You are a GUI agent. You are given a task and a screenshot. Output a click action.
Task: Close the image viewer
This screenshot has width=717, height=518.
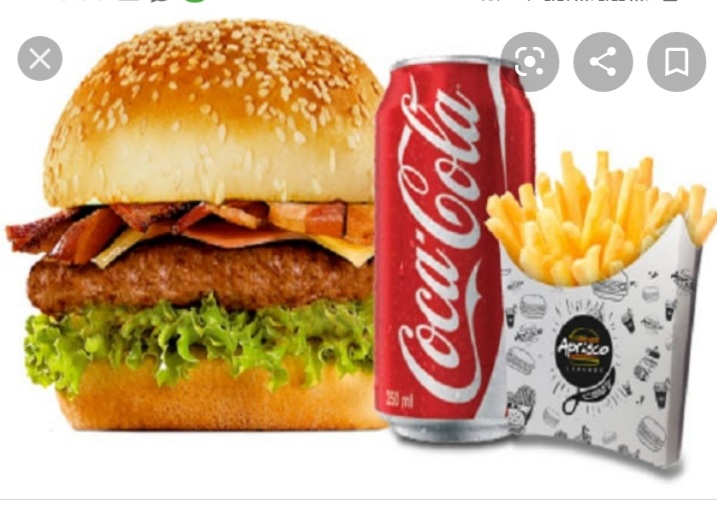40,60
